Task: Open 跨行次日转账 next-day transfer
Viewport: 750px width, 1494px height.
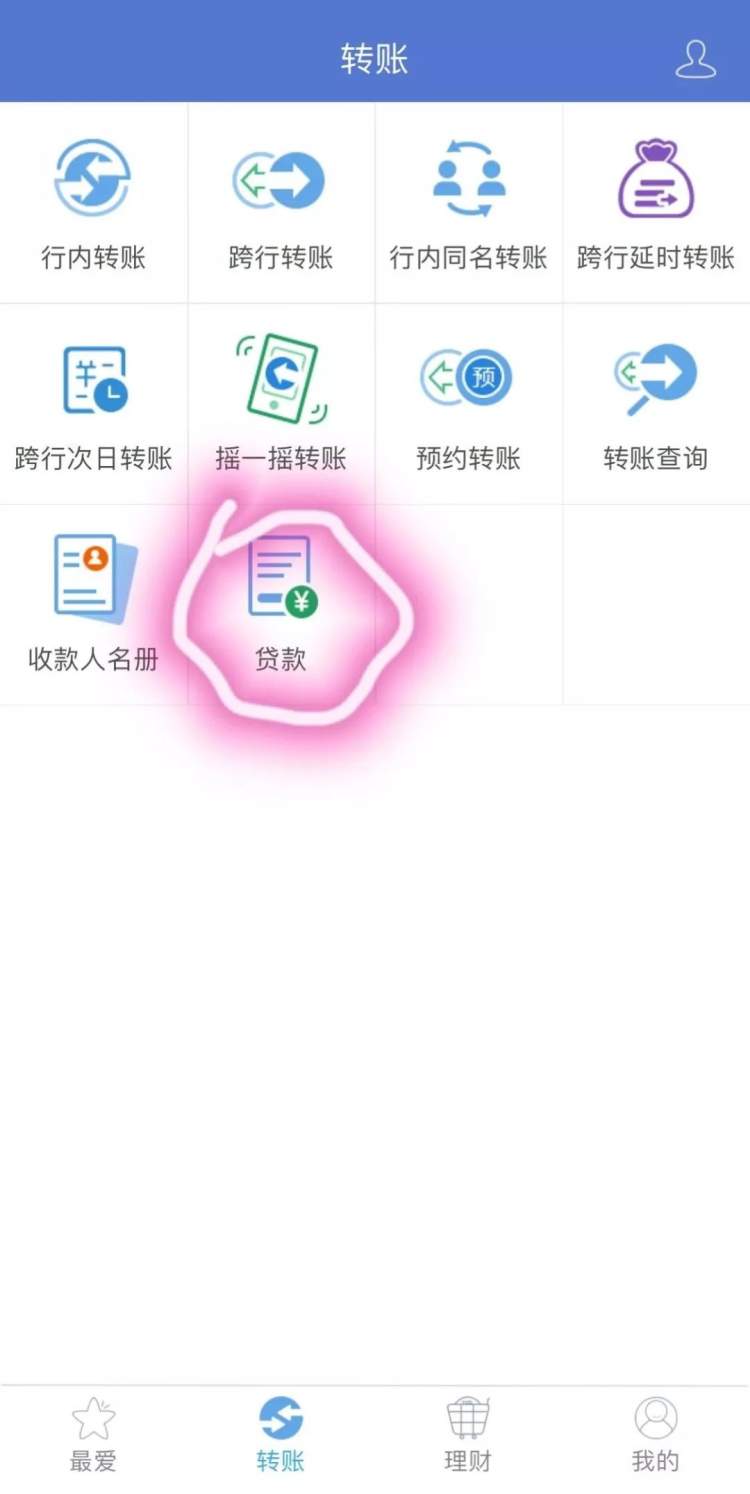Action: point(93,404)
